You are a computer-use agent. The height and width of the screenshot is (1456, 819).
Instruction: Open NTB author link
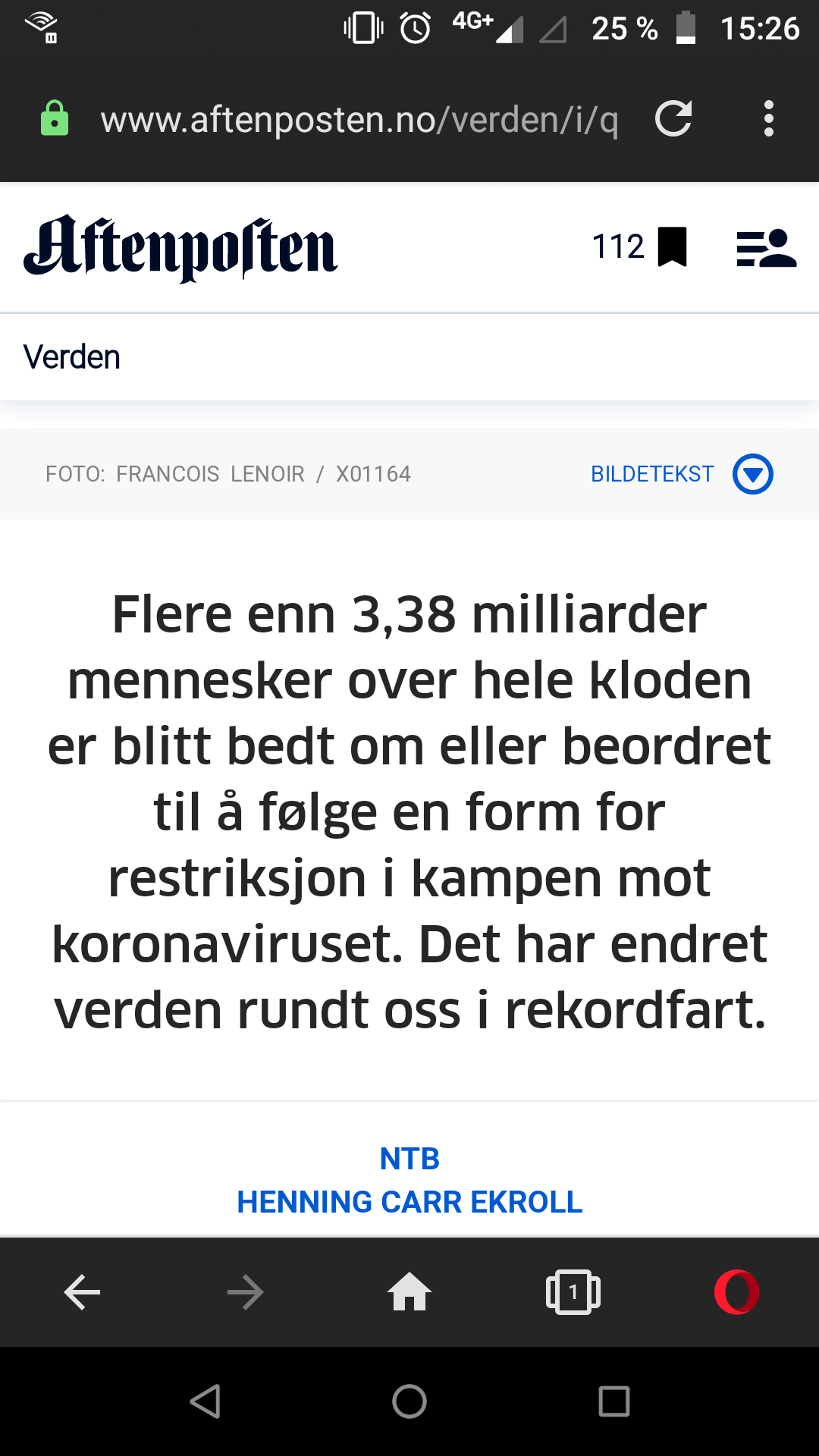(409, 1159)
